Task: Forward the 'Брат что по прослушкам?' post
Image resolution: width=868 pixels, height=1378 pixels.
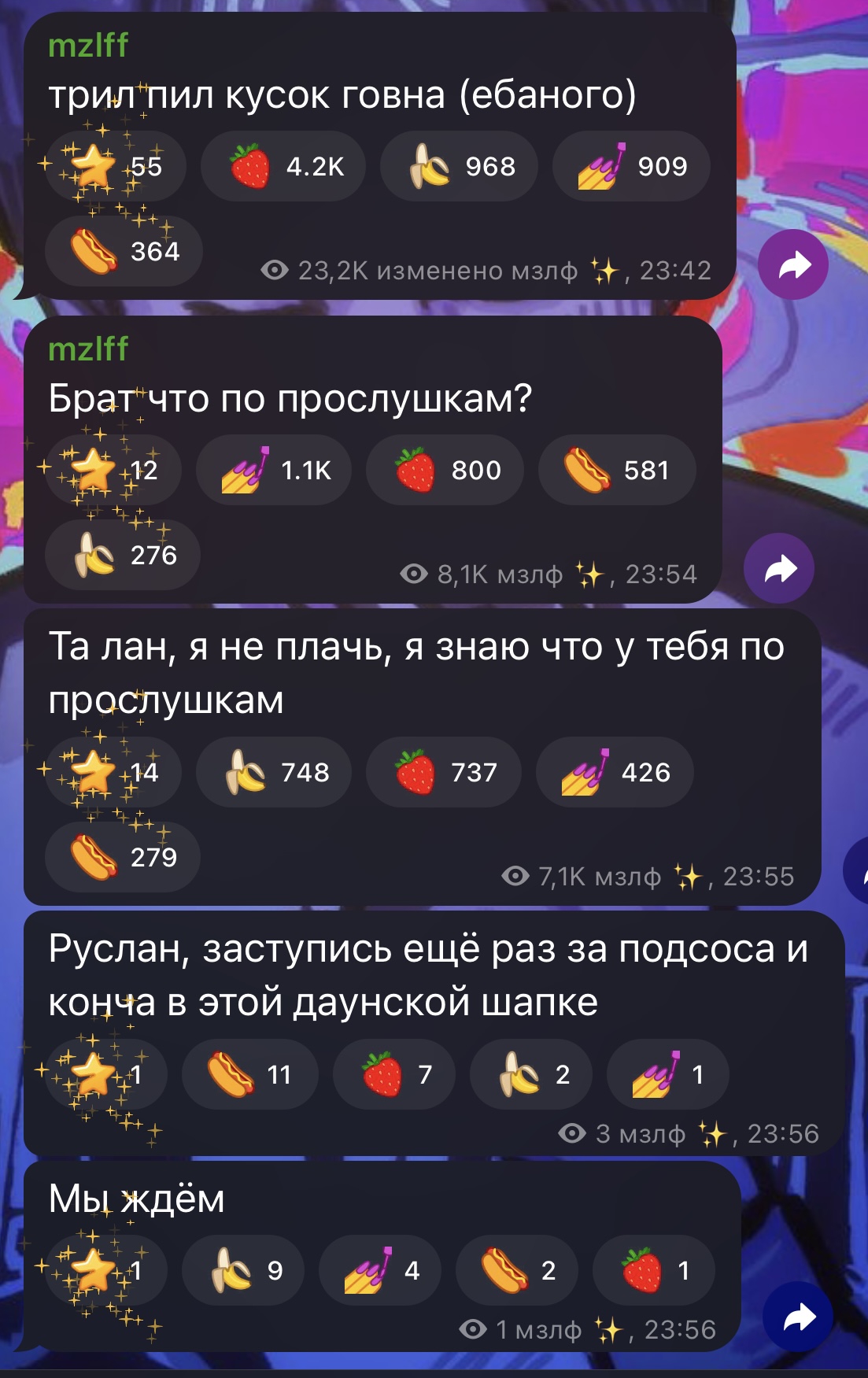Action: pos(779,569)
